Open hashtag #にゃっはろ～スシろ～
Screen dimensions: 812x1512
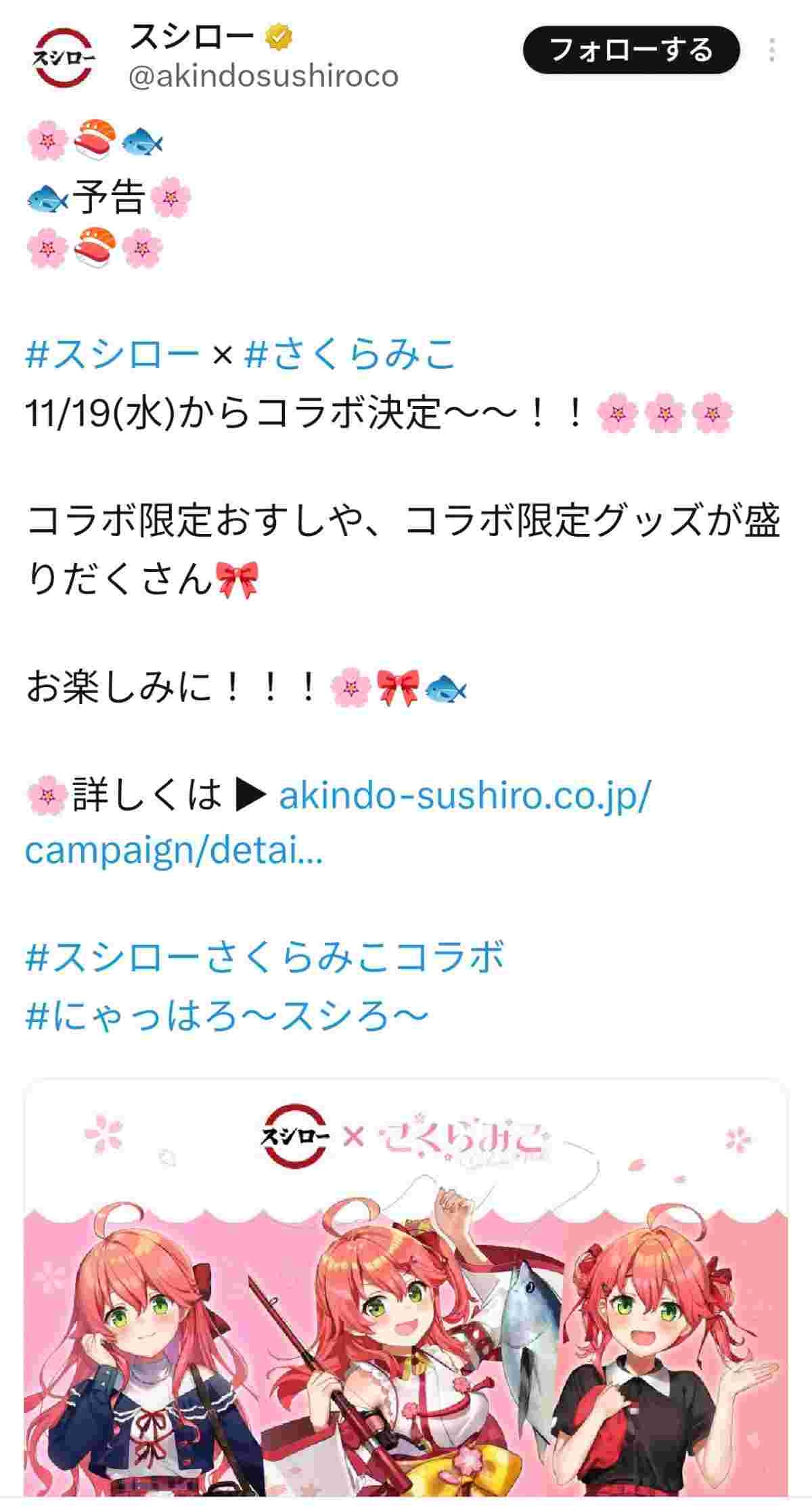click(227, 1017)
